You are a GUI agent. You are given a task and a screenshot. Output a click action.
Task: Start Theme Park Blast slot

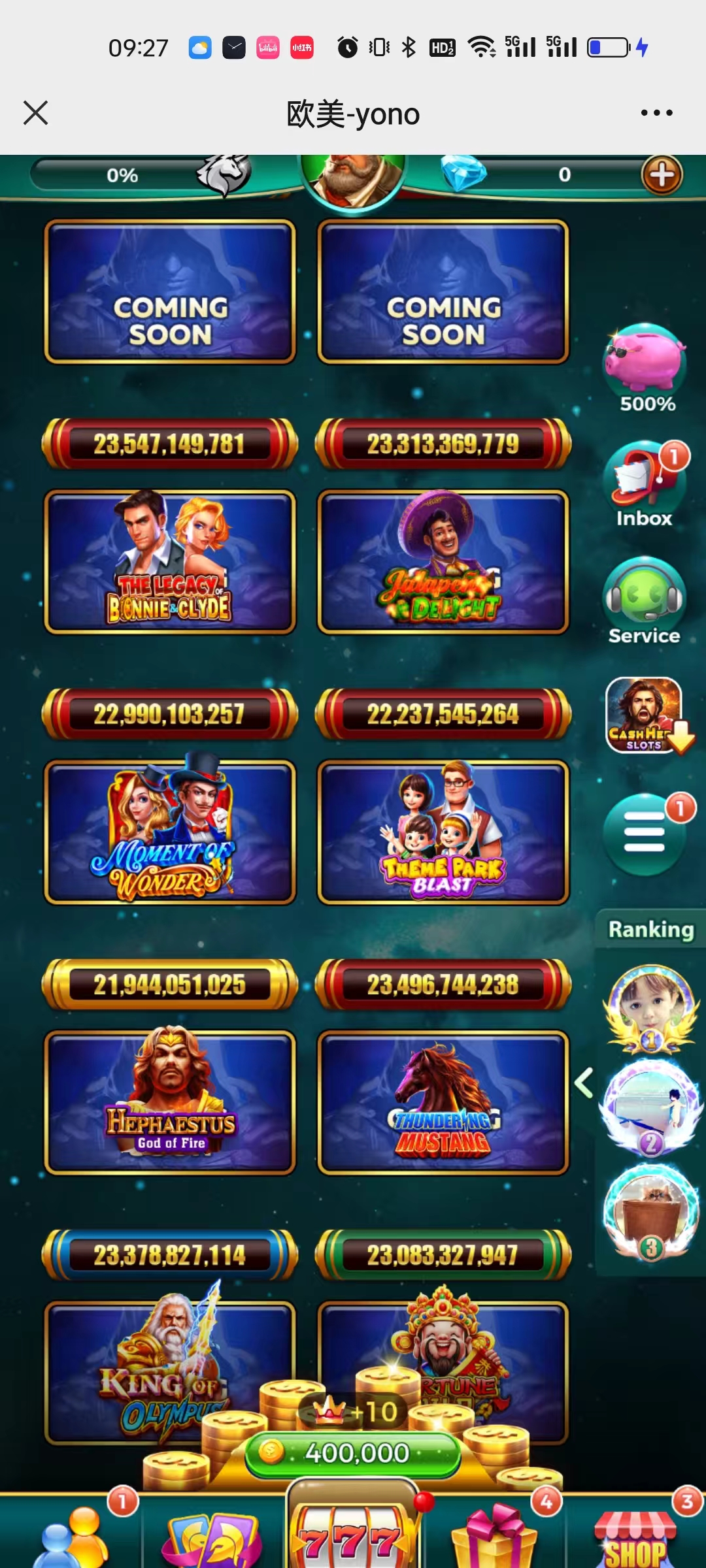(x=443, y=832)
